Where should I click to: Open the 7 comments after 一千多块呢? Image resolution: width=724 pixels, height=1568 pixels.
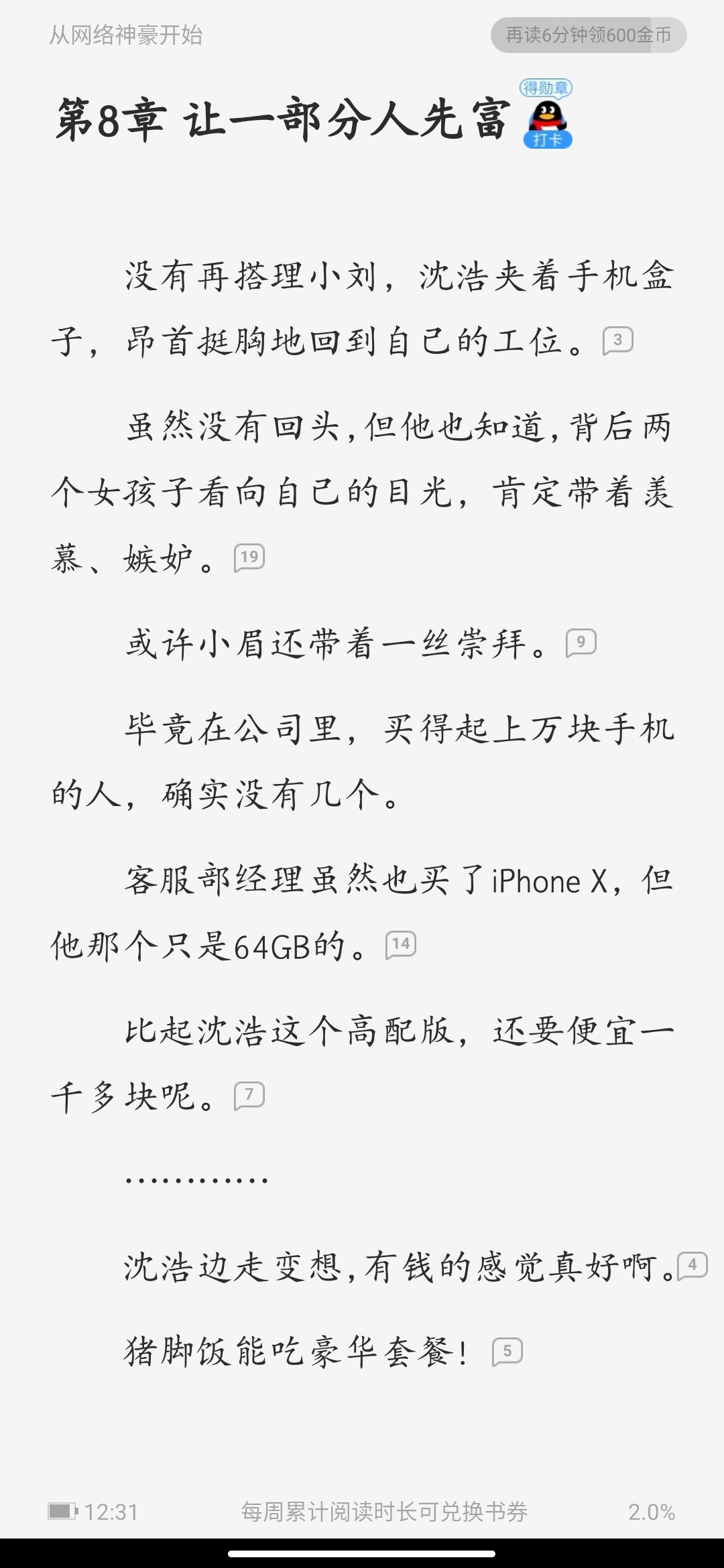click(x=249, y=1096)
